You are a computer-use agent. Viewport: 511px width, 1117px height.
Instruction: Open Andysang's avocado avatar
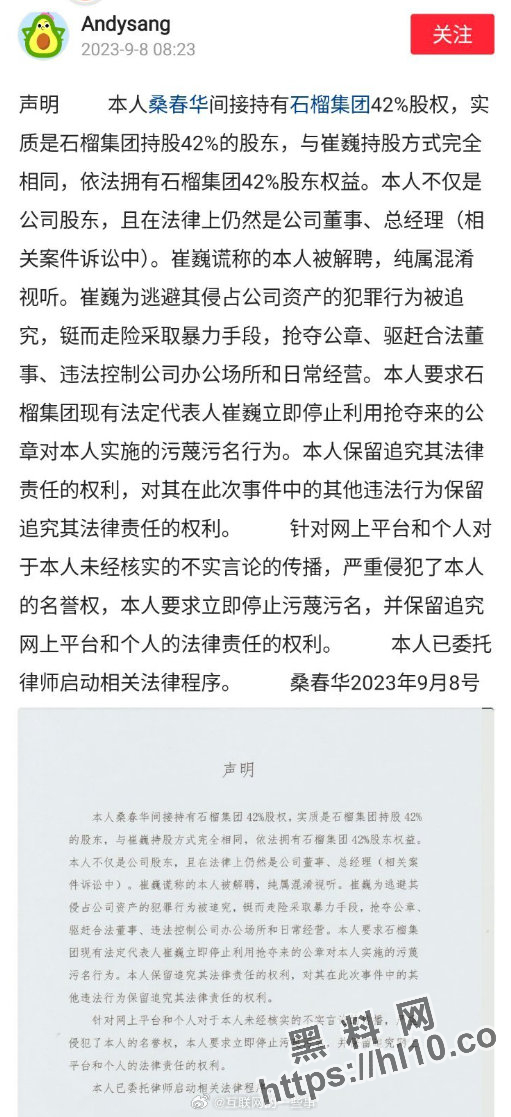(x=43, y=35)
